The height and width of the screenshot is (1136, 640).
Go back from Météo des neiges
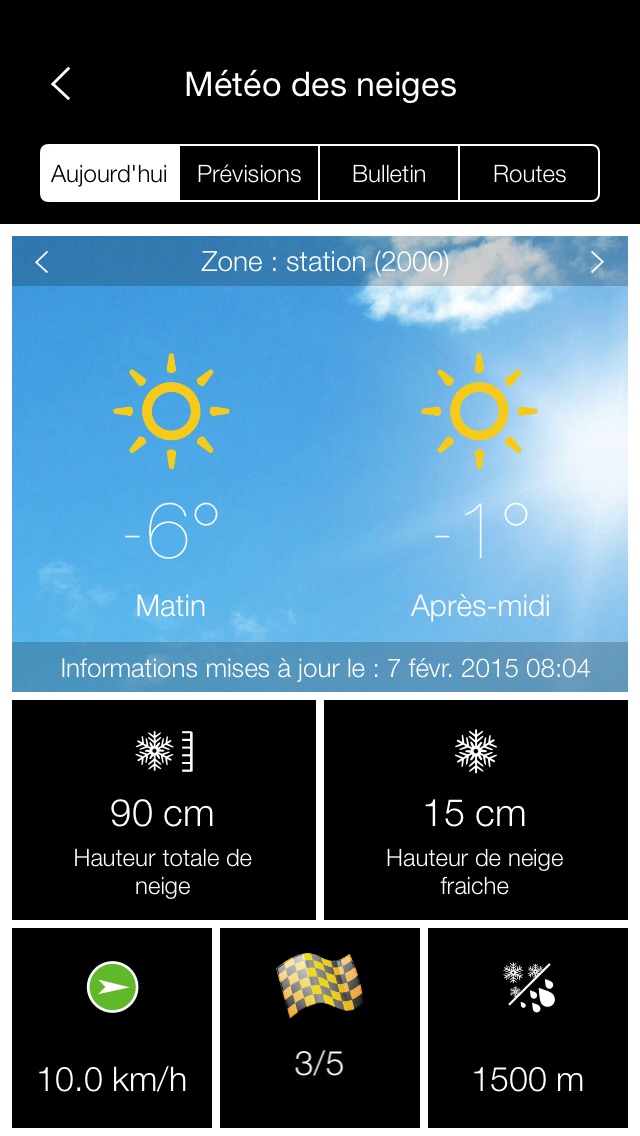tap(61, 84)
